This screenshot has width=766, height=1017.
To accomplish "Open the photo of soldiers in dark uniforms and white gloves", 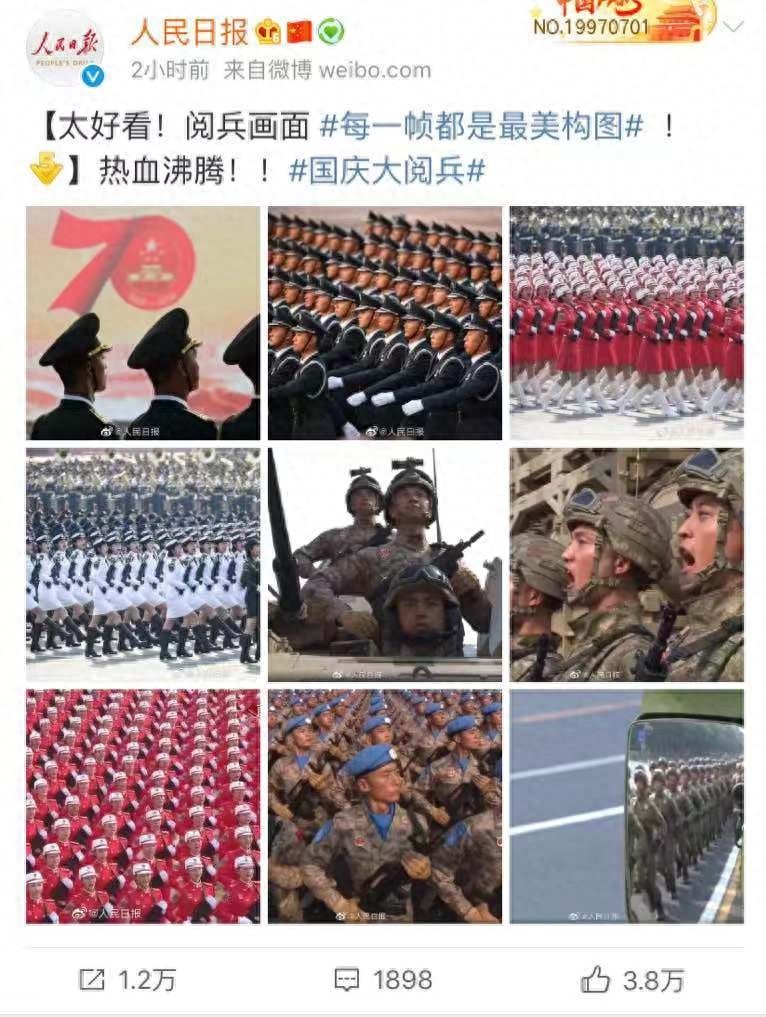I will point(385,323).
